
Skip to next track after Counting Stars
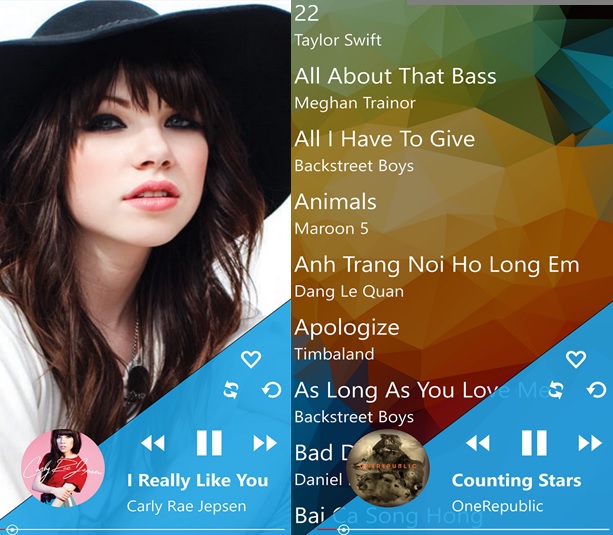click(591, 443)
